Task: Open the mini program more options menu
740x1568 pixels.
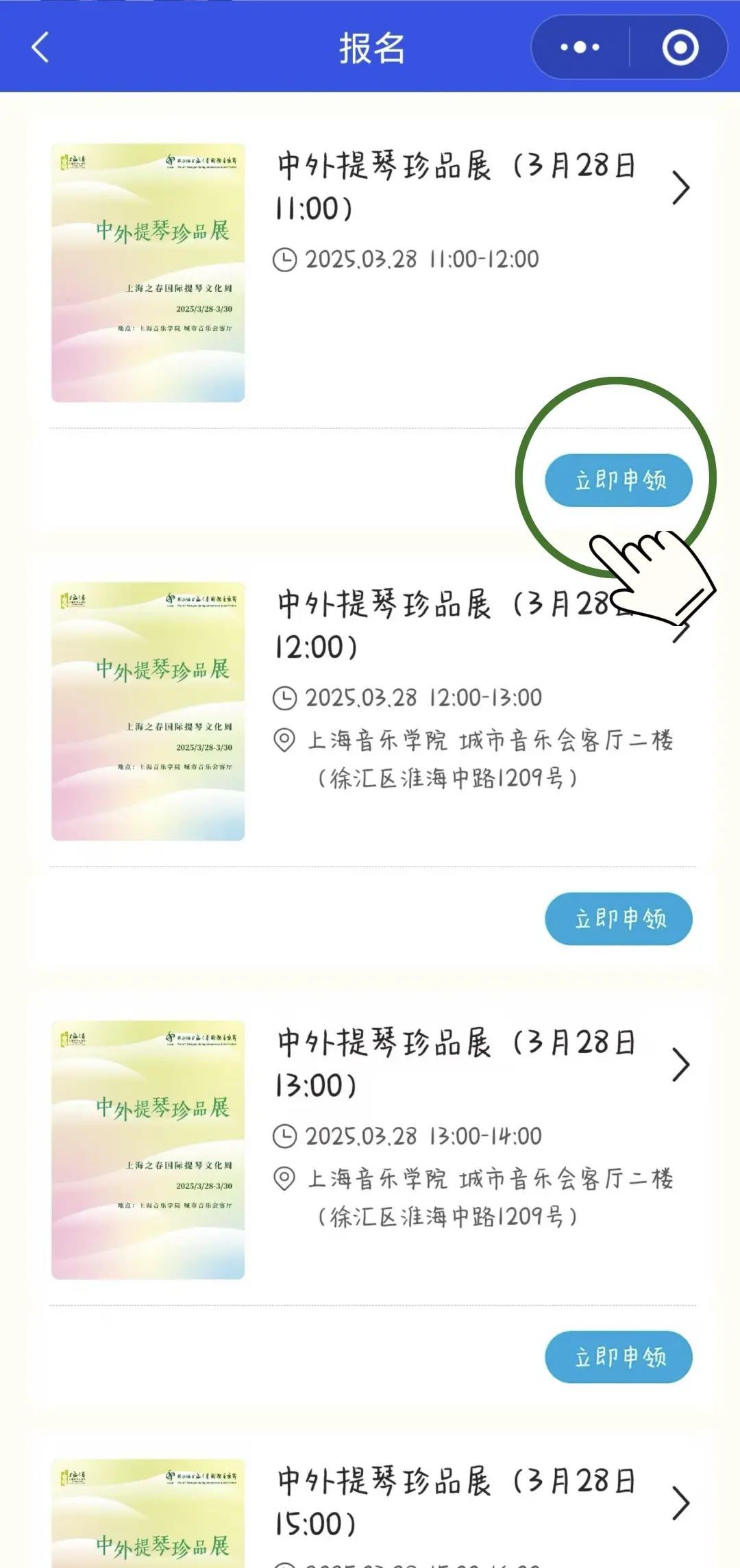Action: coord(580,48)
